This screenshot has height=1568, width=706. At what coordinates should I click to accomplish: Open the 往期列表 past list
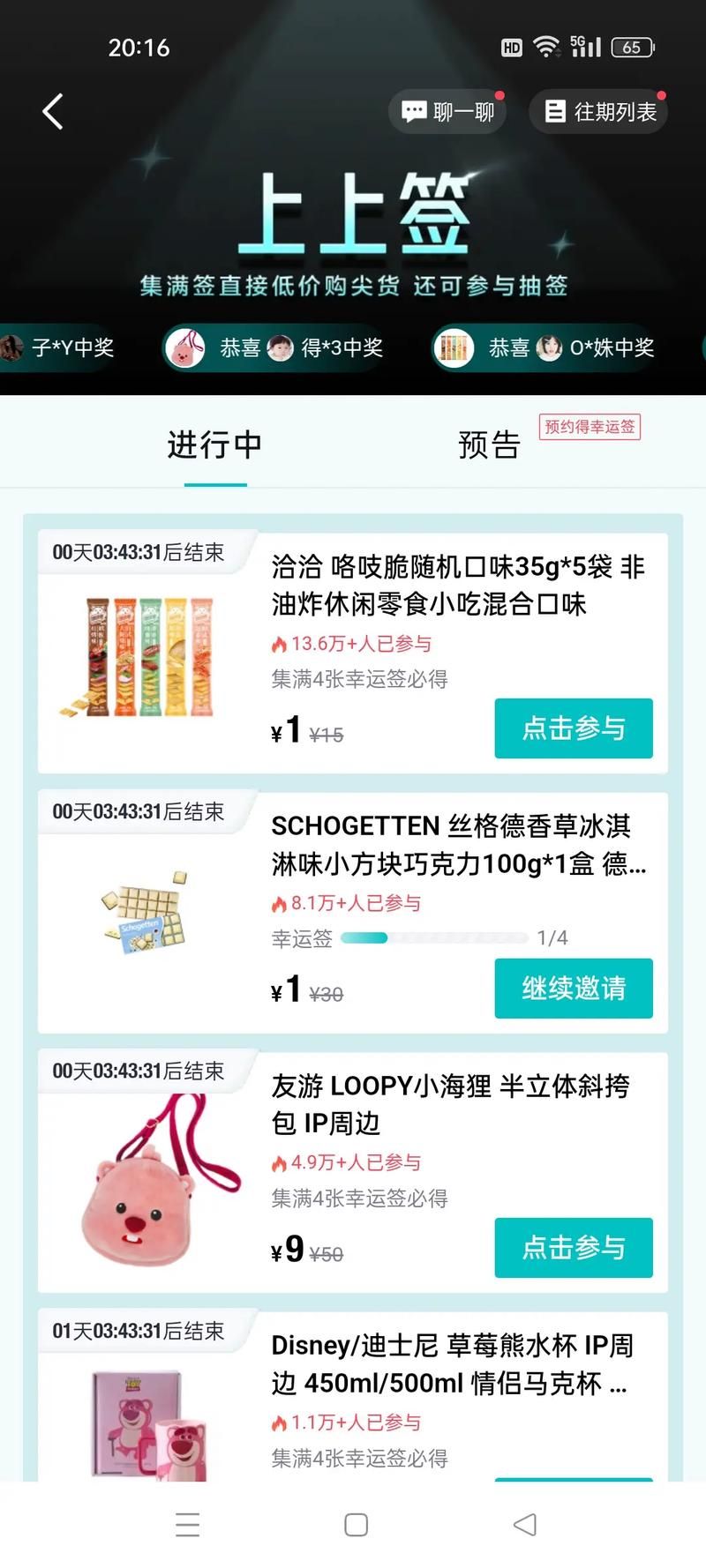[x=599, y=112]
